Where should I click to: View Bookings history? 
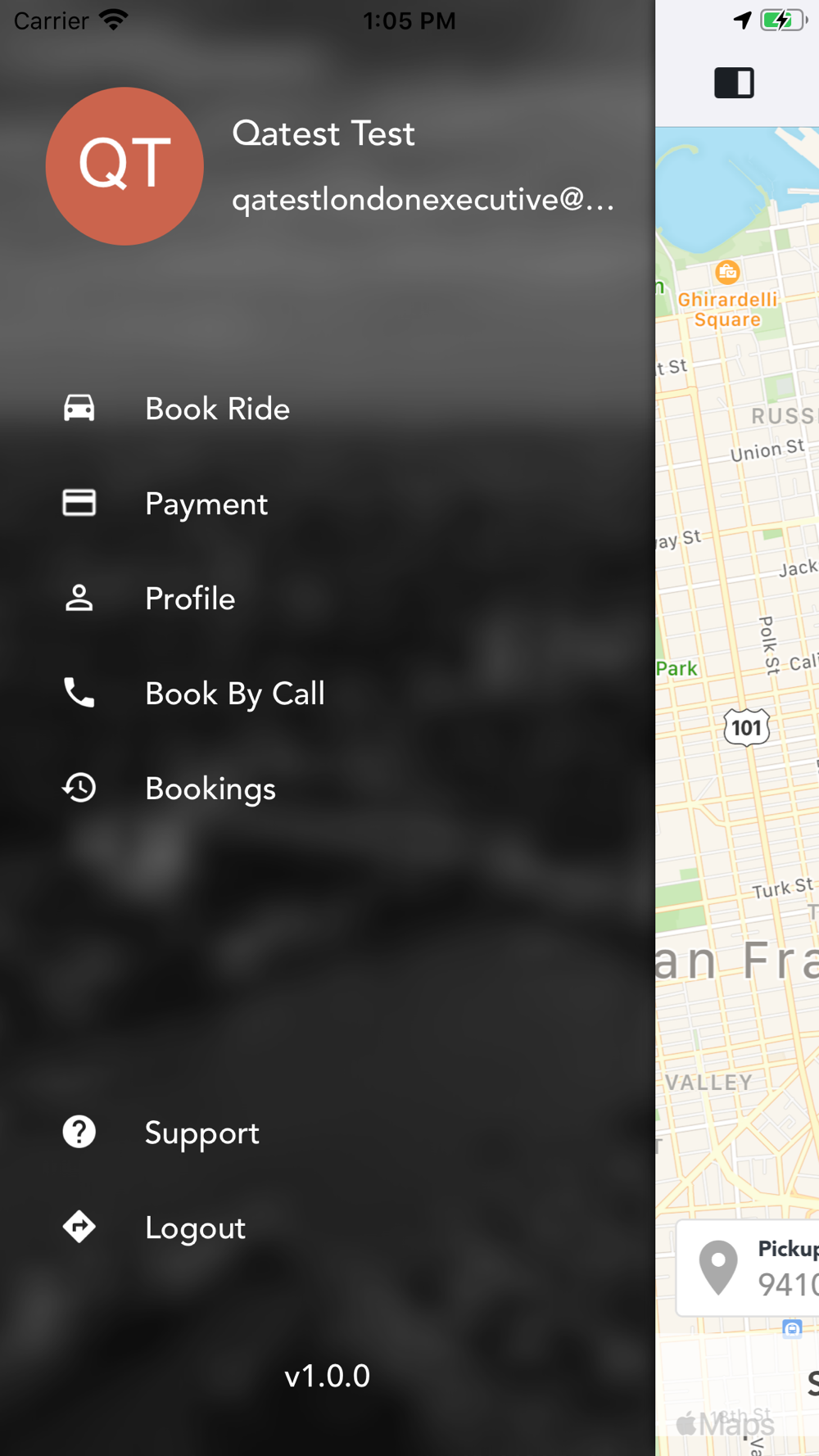[328, 788]
